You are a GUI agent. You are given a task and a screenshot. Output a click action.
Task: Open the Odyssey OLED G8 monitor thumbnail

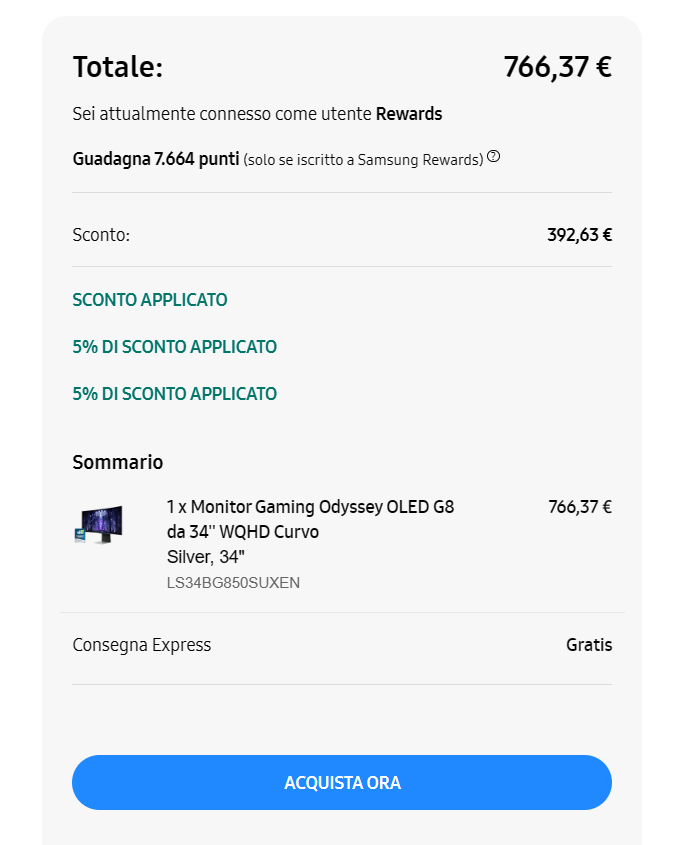(x=99, y=524)
